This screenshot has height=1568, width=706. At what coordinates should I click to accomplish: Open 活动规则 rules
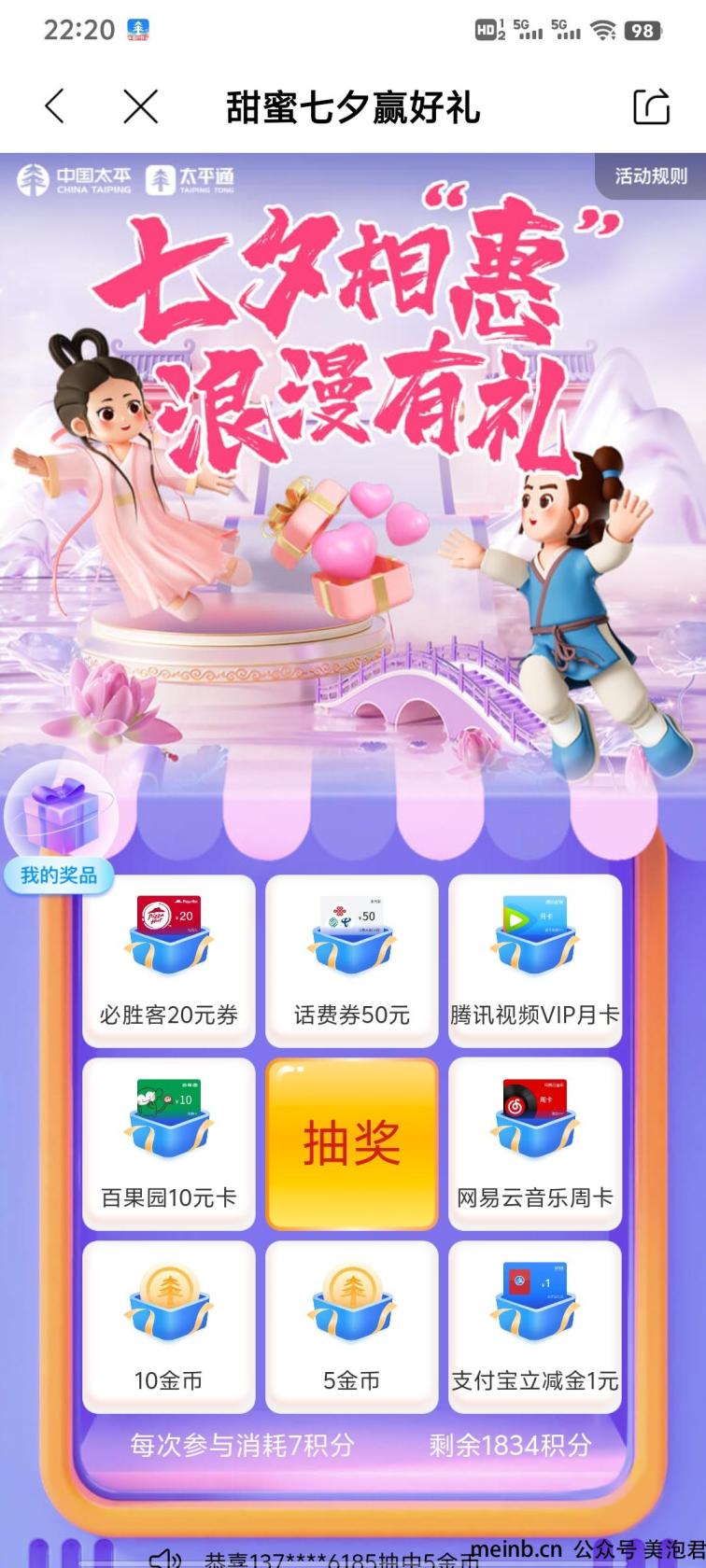tap(650, 175)
